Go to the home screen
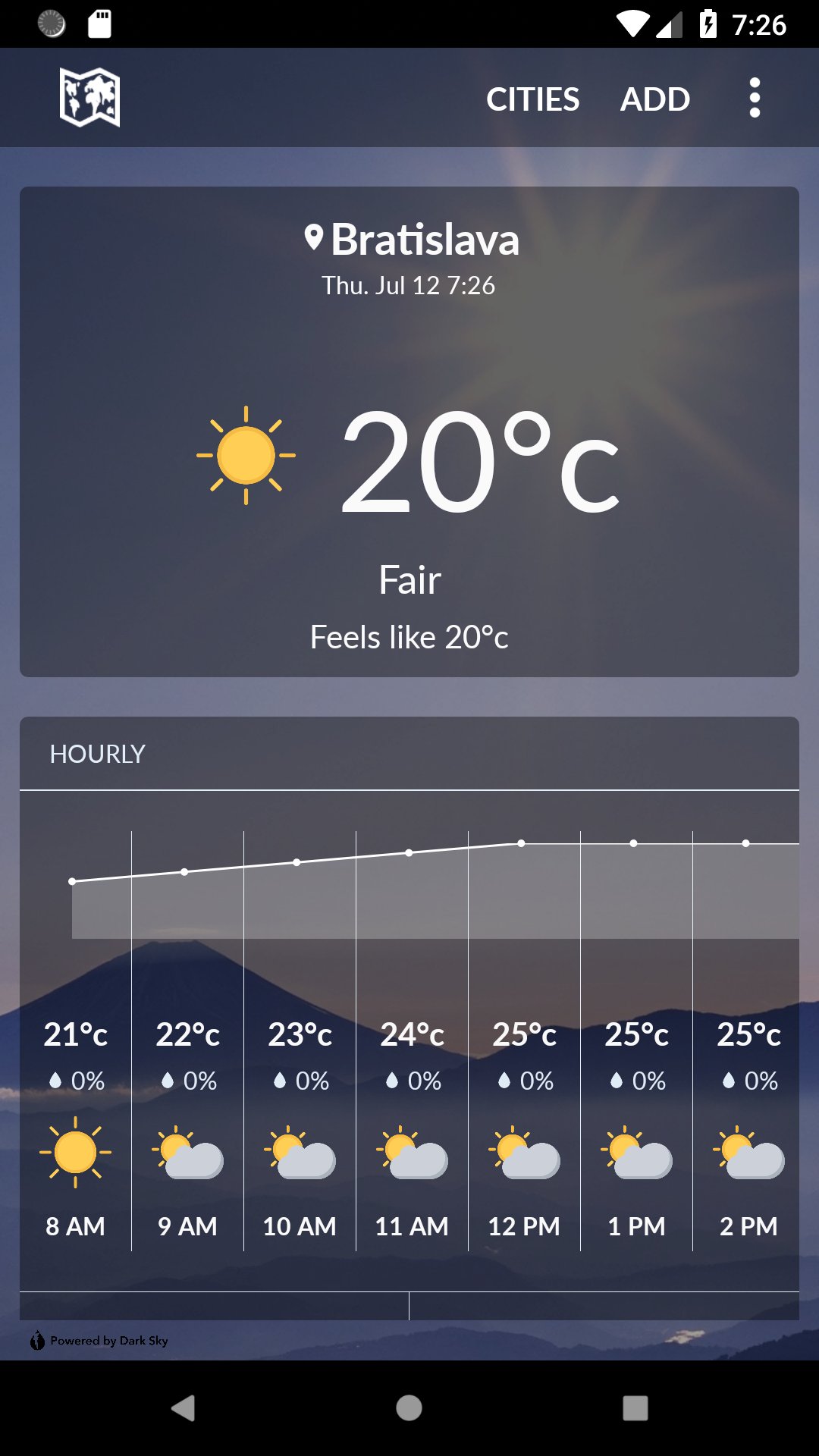The image size is (819, 1456). point(409,1408)
